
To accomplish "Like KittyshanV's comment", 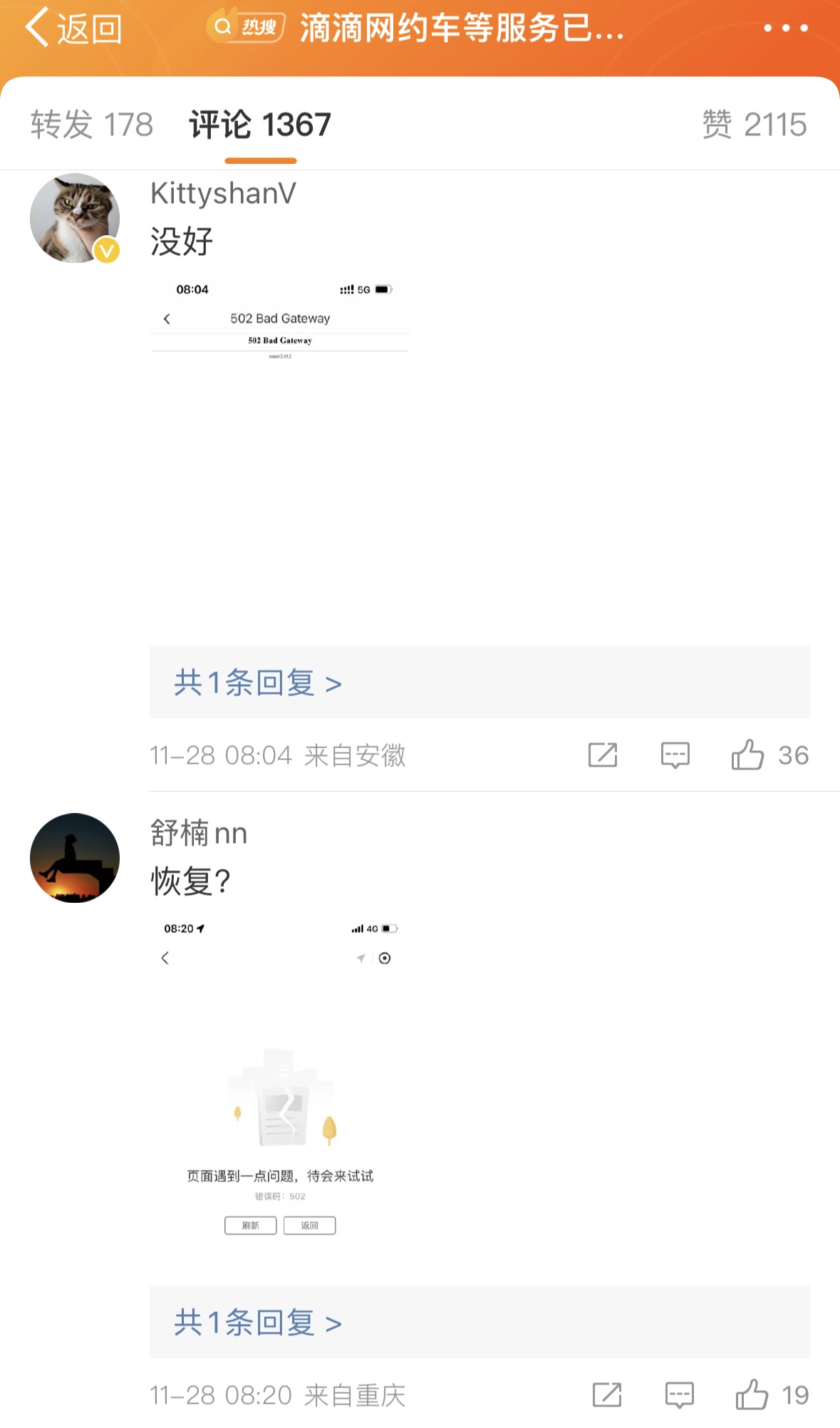I will coord(748,755).
